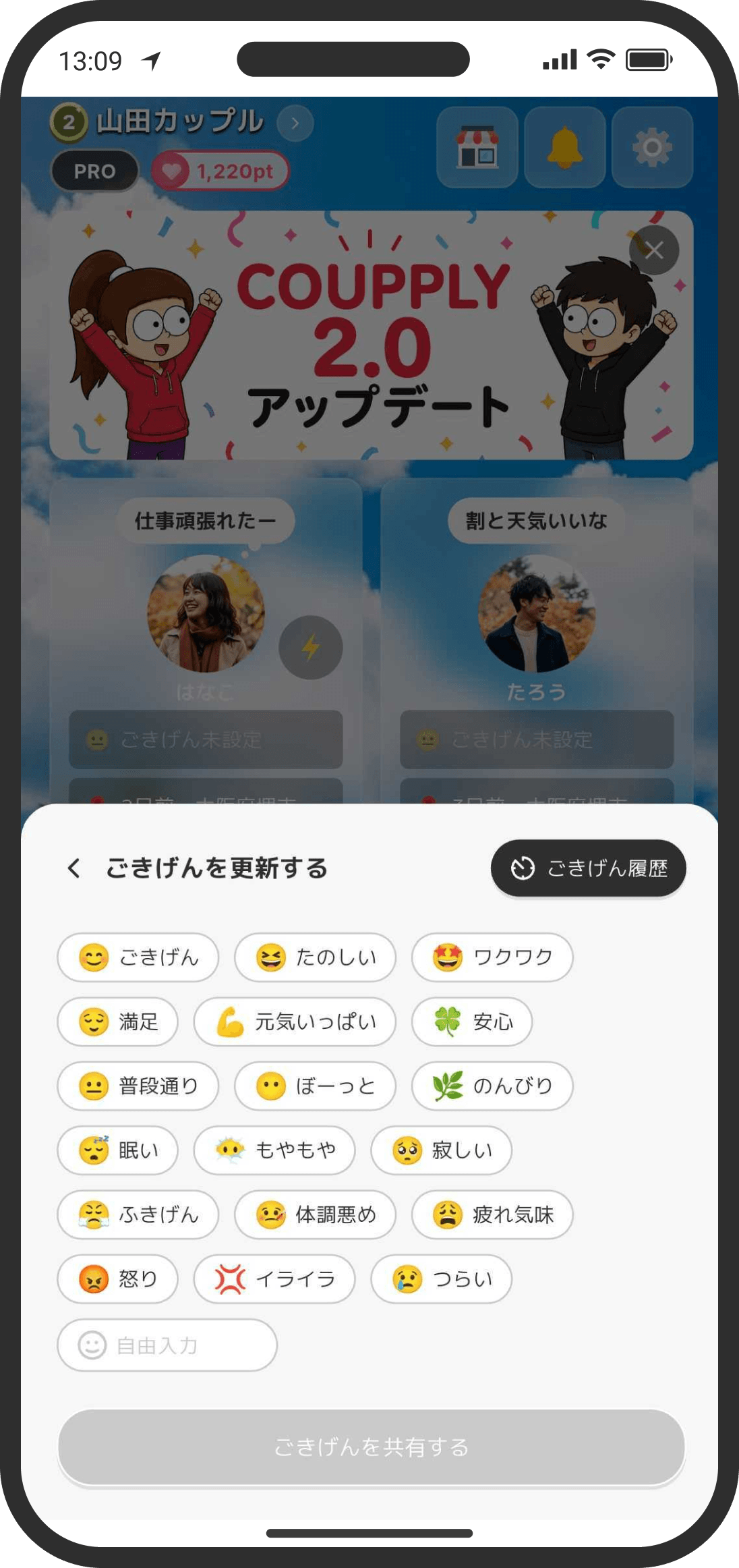The width and height of the screenshot is (739, 1568).
Task: Pick the 疲れ気味 mood chip
Action: click(492, 1214)
